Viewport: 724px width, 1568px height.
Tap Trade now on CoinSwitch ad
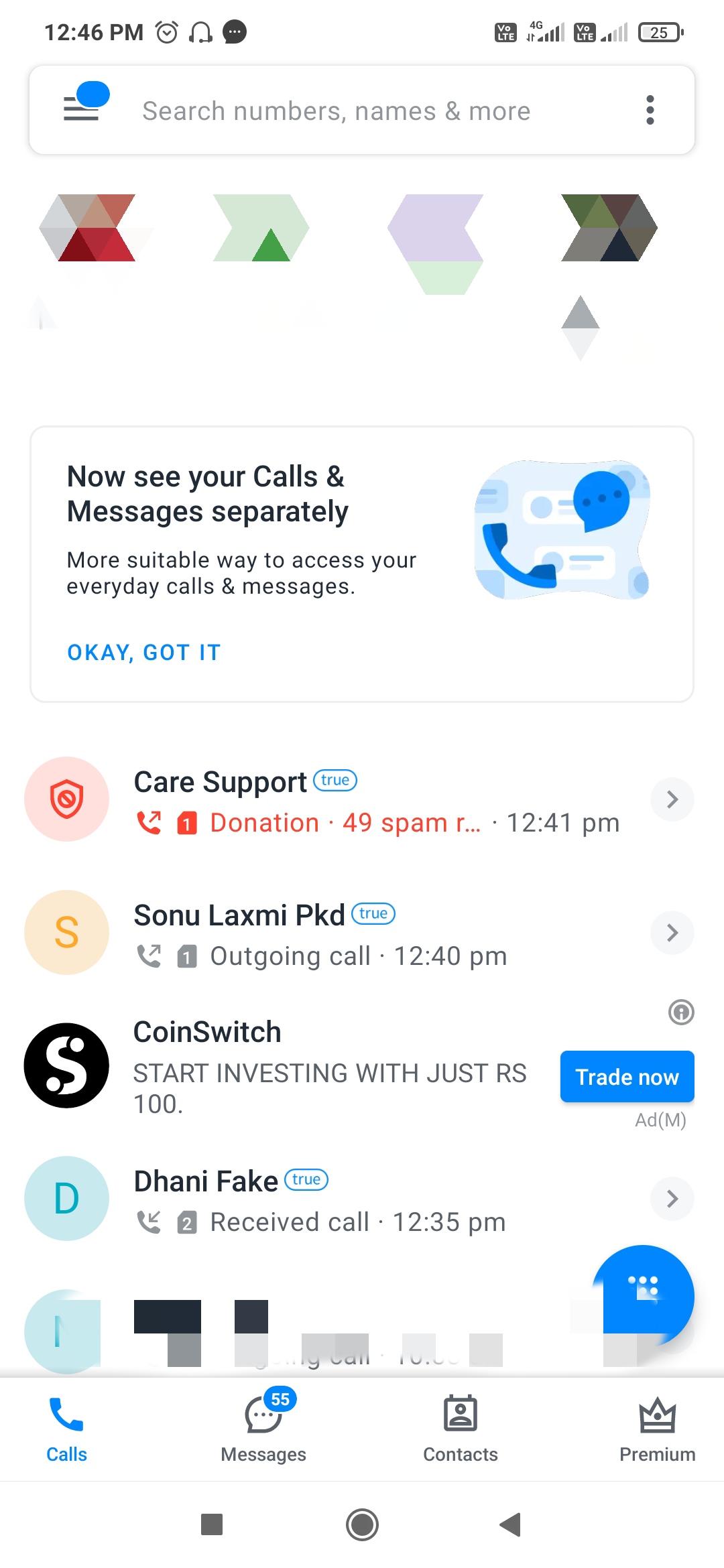pos(627,1077)
